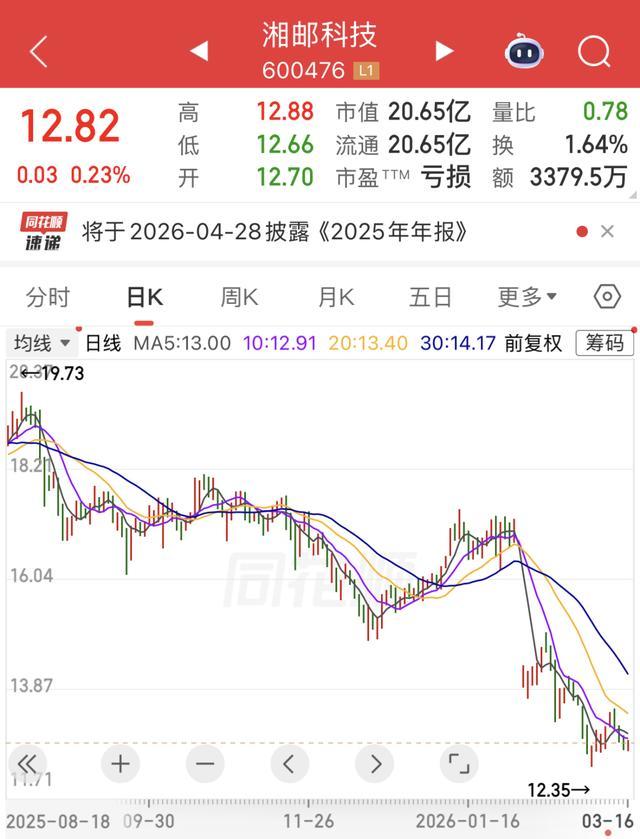Expand the 均线 indicator dropdown
The height and width of the screenshot is (839, 640).
coord(42,343)
